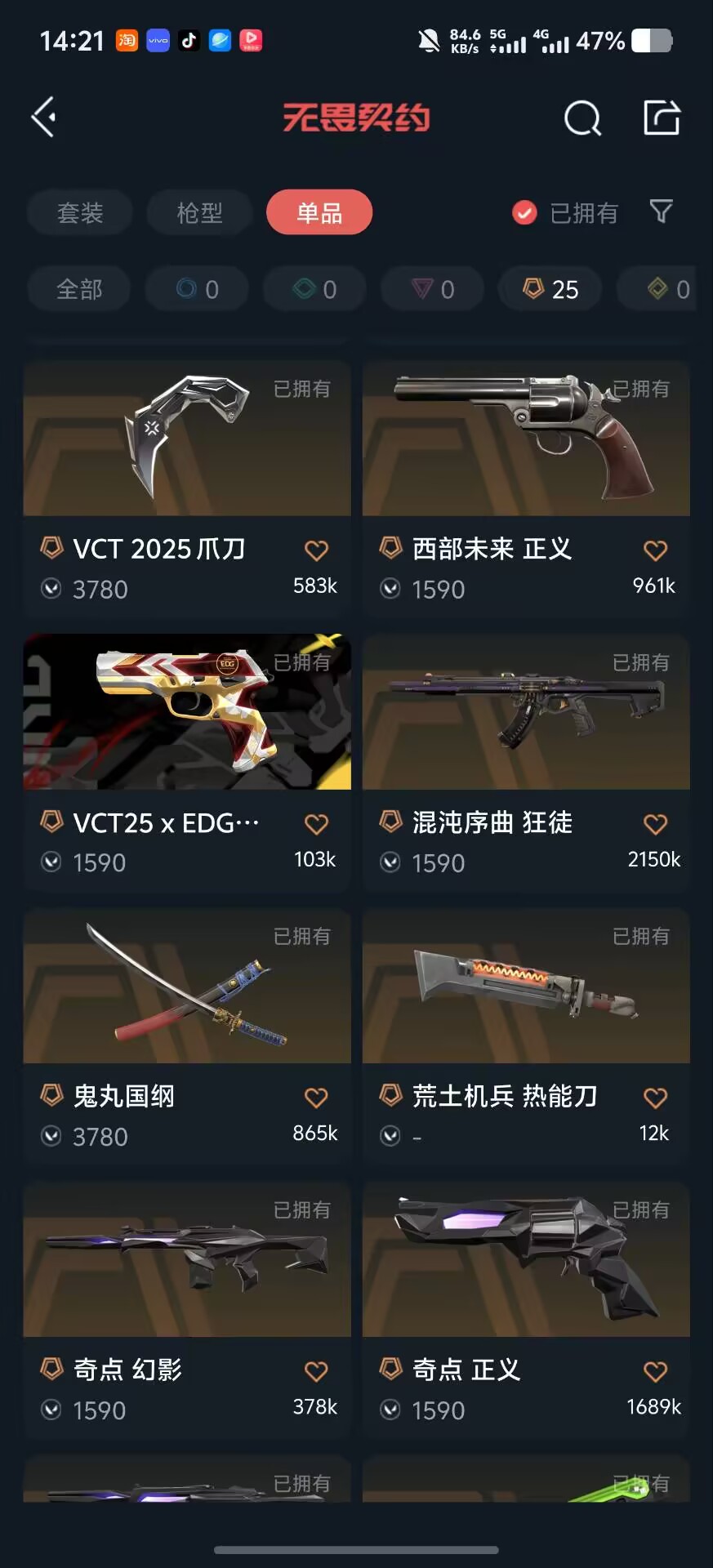Filter by the rarity chip showing 25
The height and width of the screenshot is (1568, 713).
[550, 289]
